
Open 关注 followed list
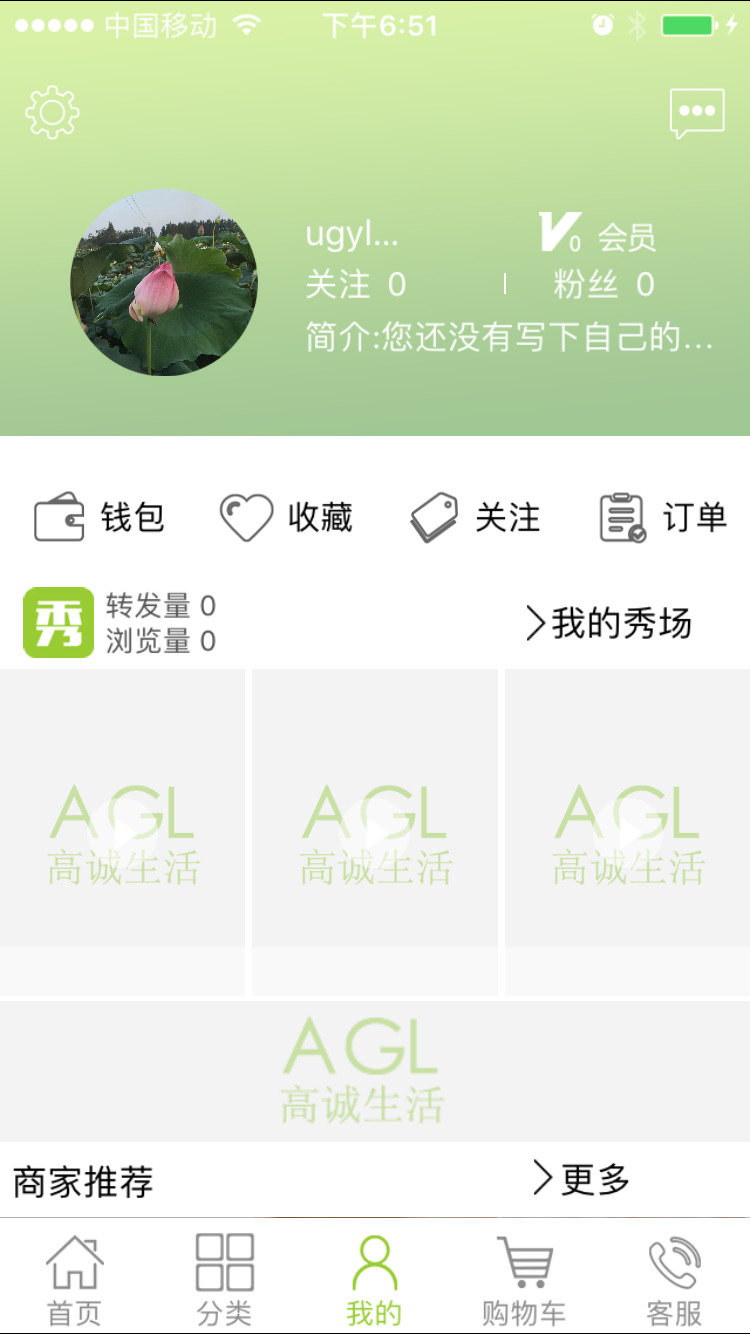[475, 517]
